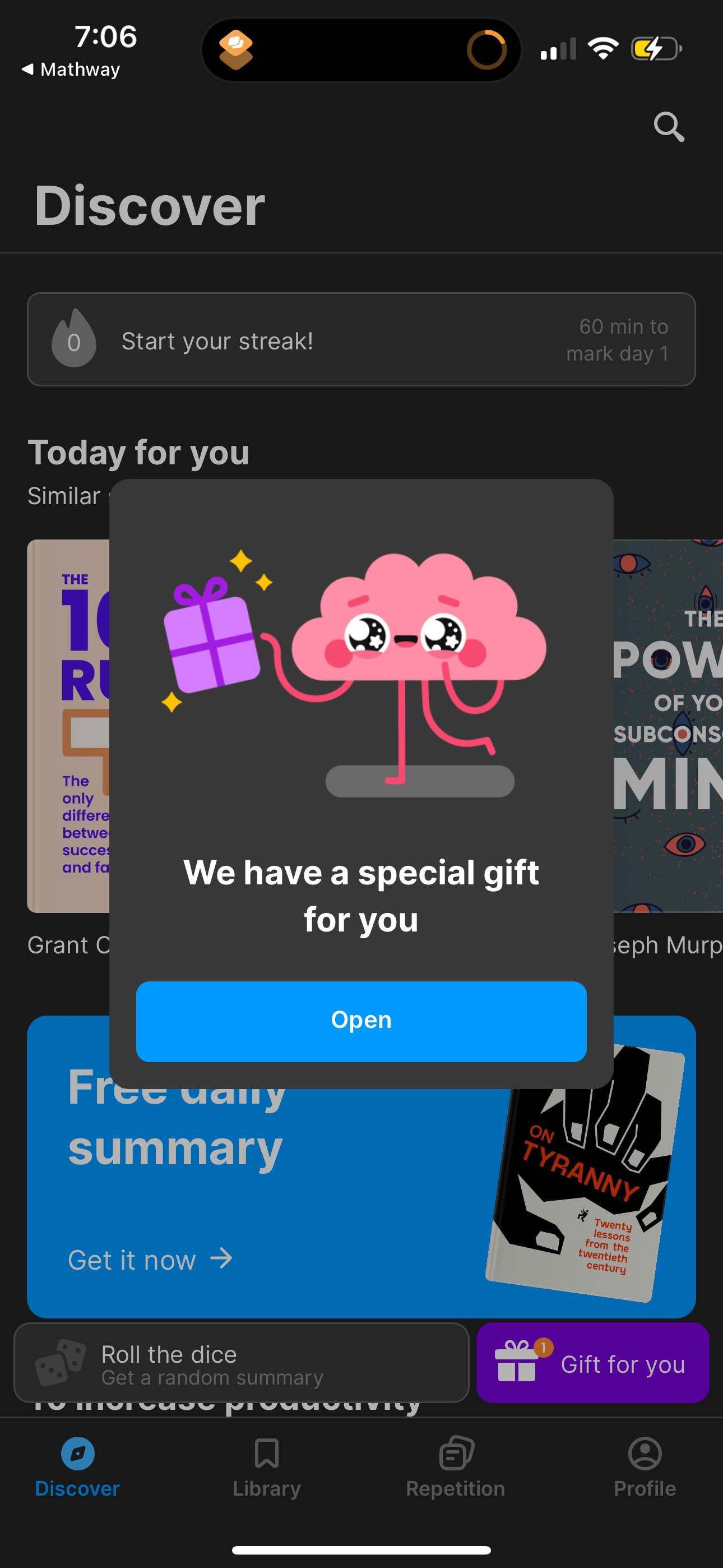Tap the dice icon to roll

tap(58, 1363)
